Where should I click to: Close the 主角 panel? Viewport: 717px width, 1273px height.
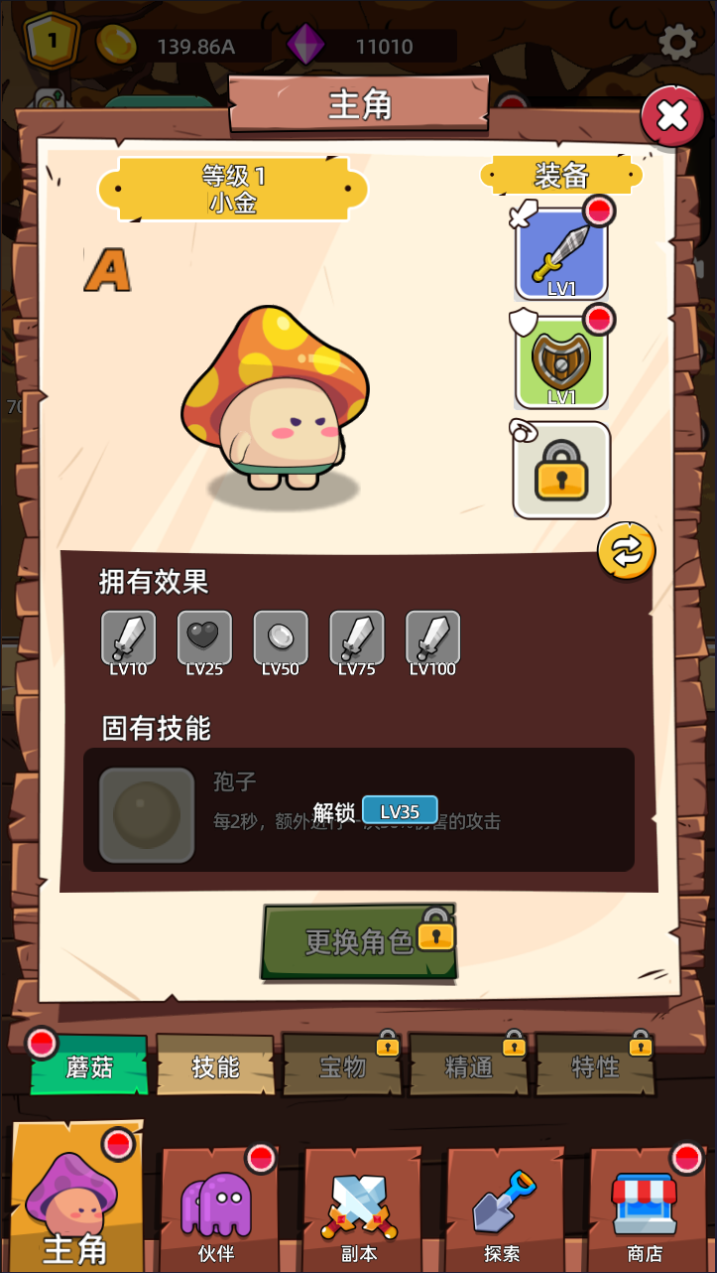tap(672, 117)
